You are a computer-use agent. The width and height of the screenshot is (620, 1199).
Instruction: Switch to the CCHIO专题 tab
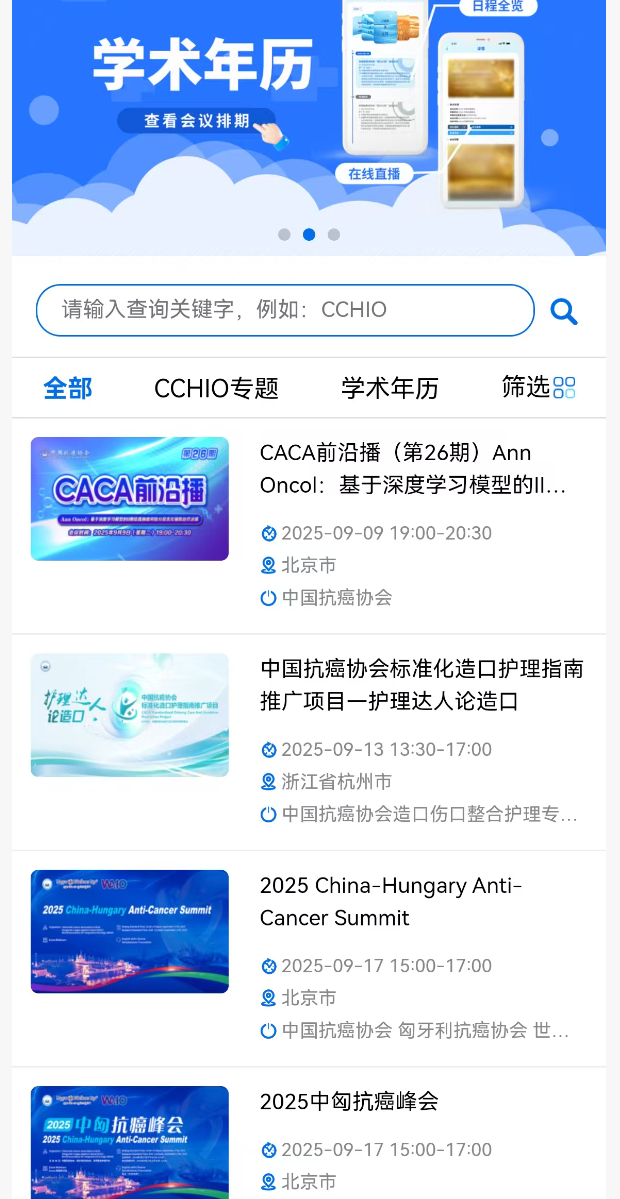(216, 388)
